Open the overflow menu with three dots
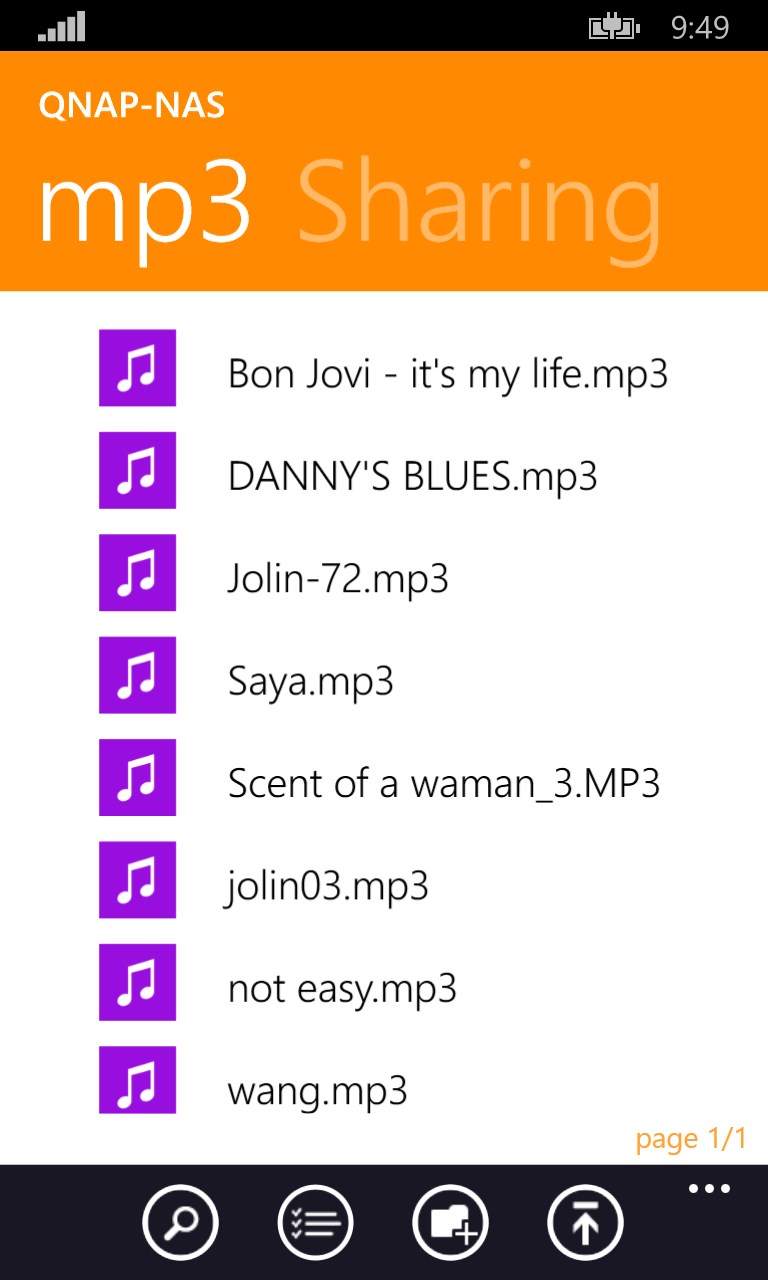 point(708,1188)
